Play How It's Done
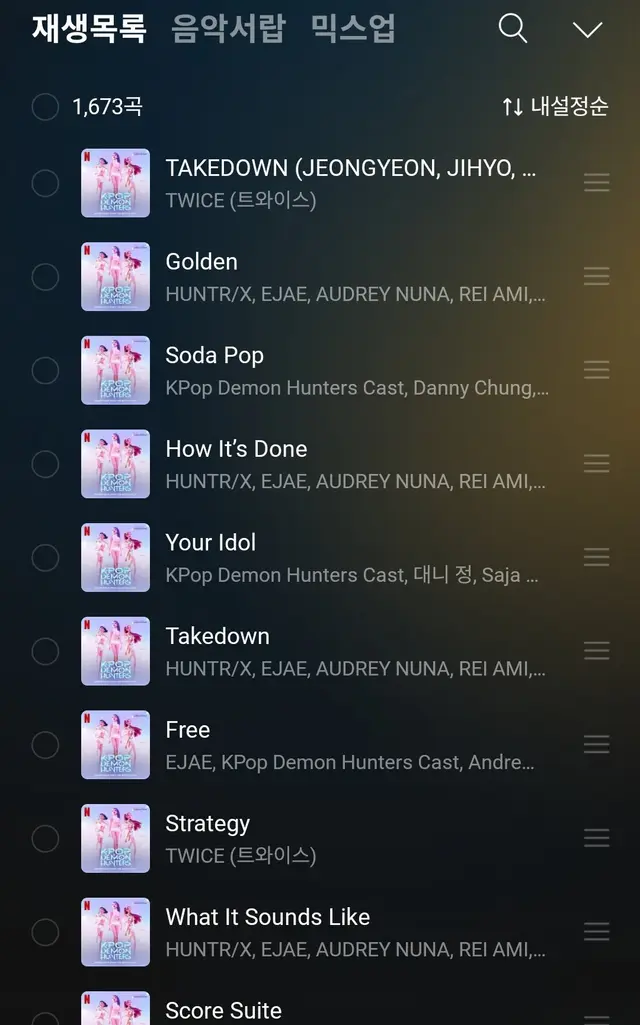640x1025 pixels. [350, 463]
